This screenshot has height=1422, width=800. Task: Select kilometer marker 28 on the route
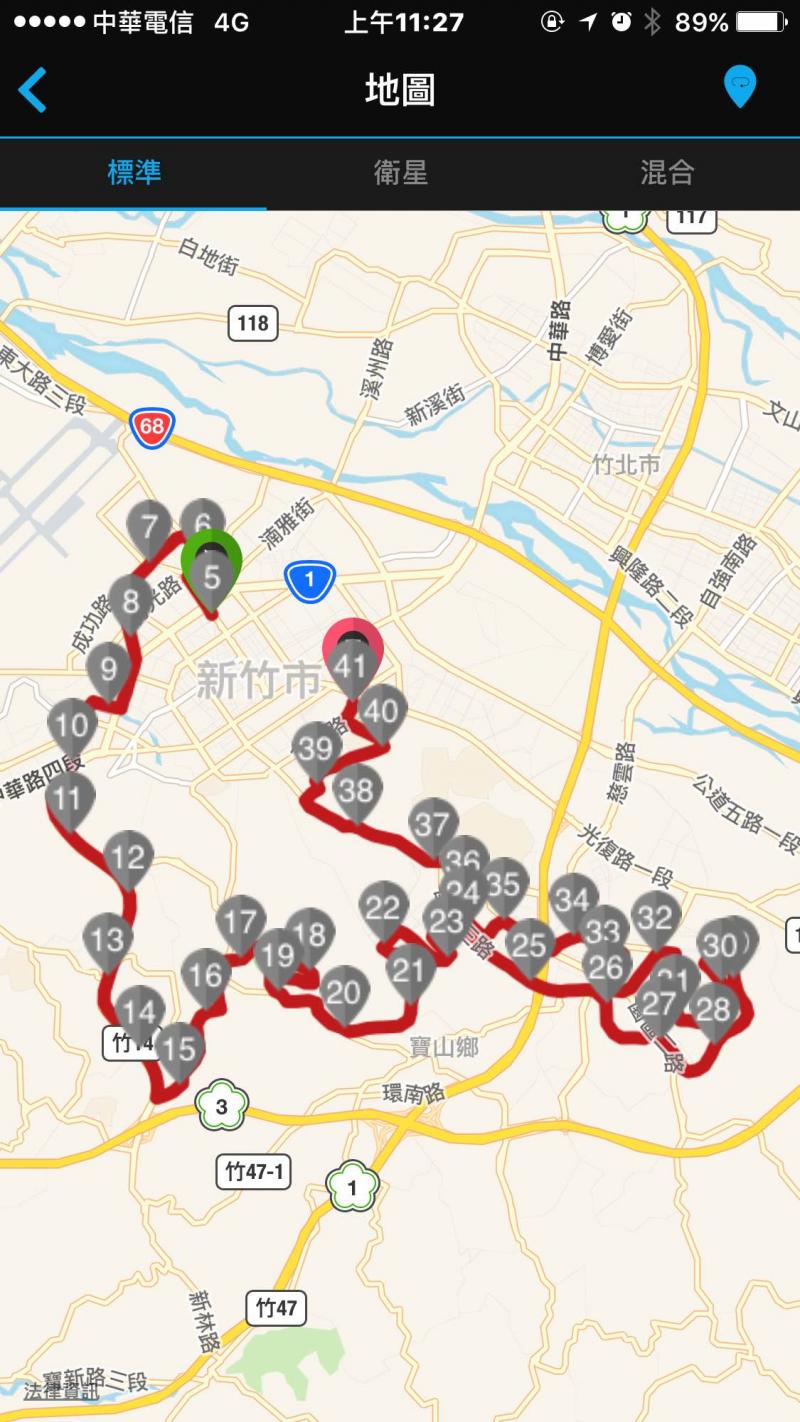[714, 1008]
